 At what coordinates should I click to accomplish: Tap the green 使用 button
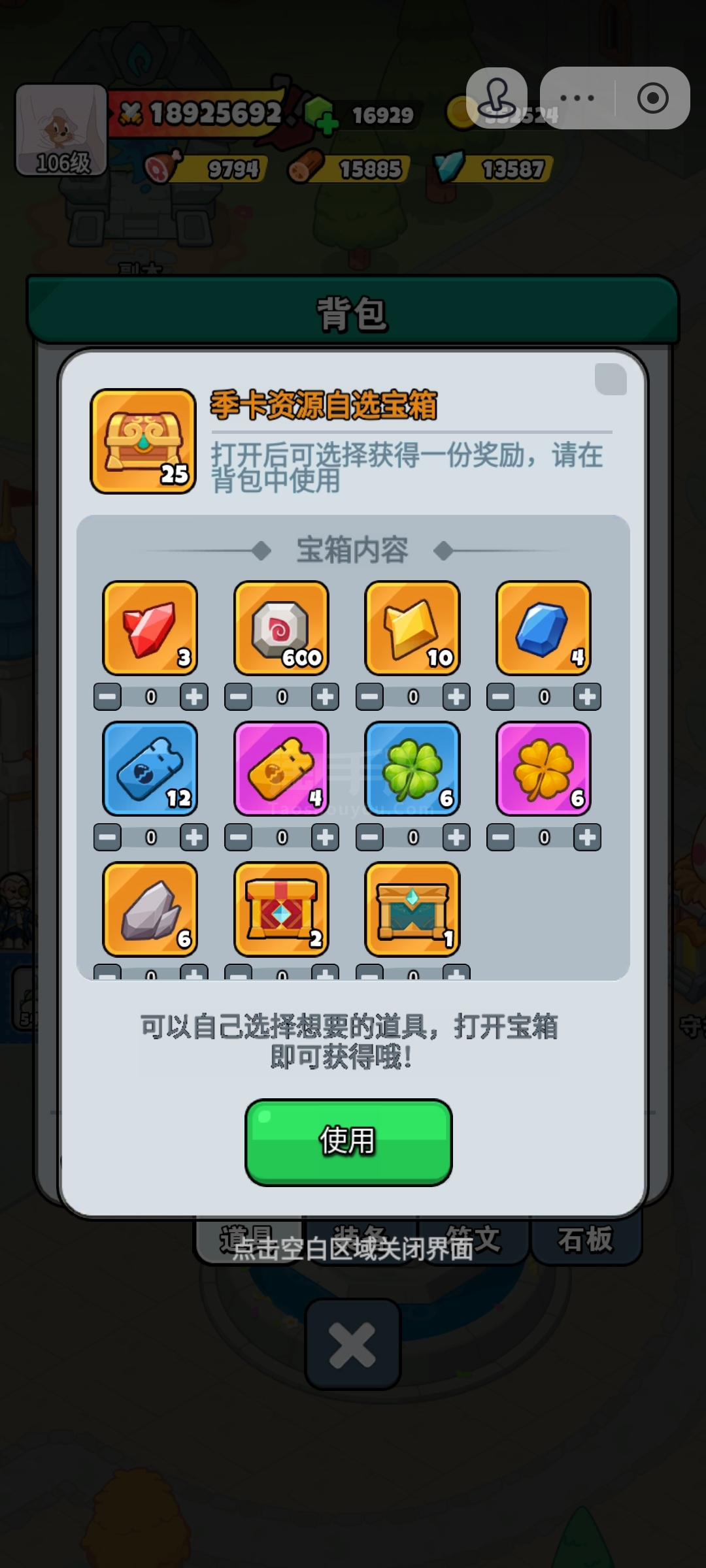[x=348, y=1141]
